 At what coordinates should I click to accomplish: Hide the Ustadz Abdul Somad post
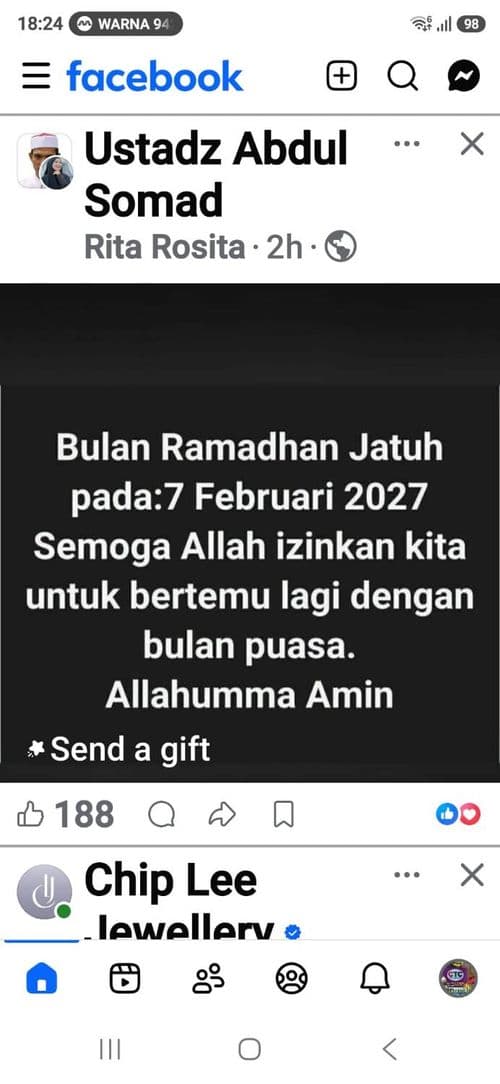point(472,144)
